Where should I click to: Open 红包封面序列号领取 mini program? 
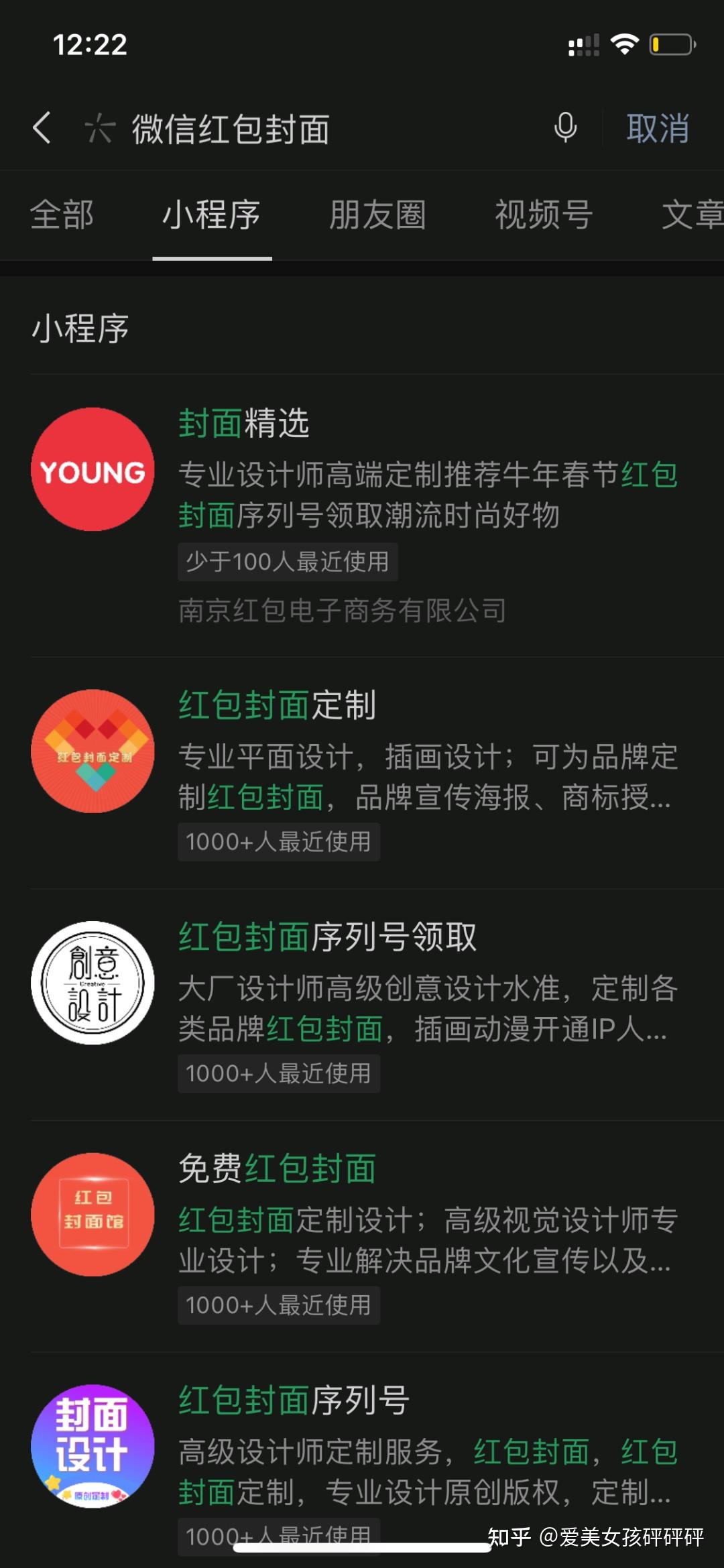point(362,1004)
